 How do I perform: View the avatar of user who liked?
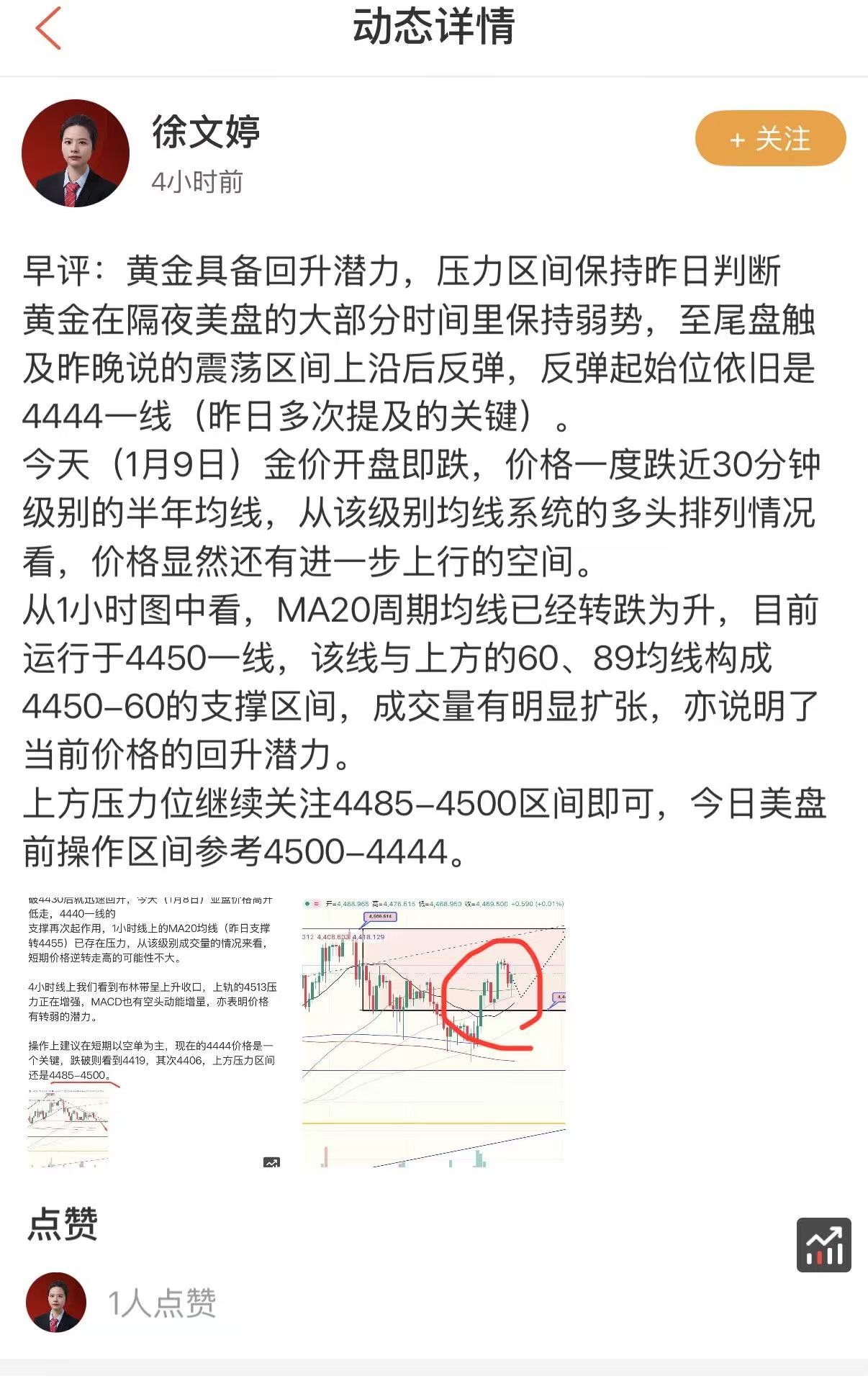[56, 1302]
